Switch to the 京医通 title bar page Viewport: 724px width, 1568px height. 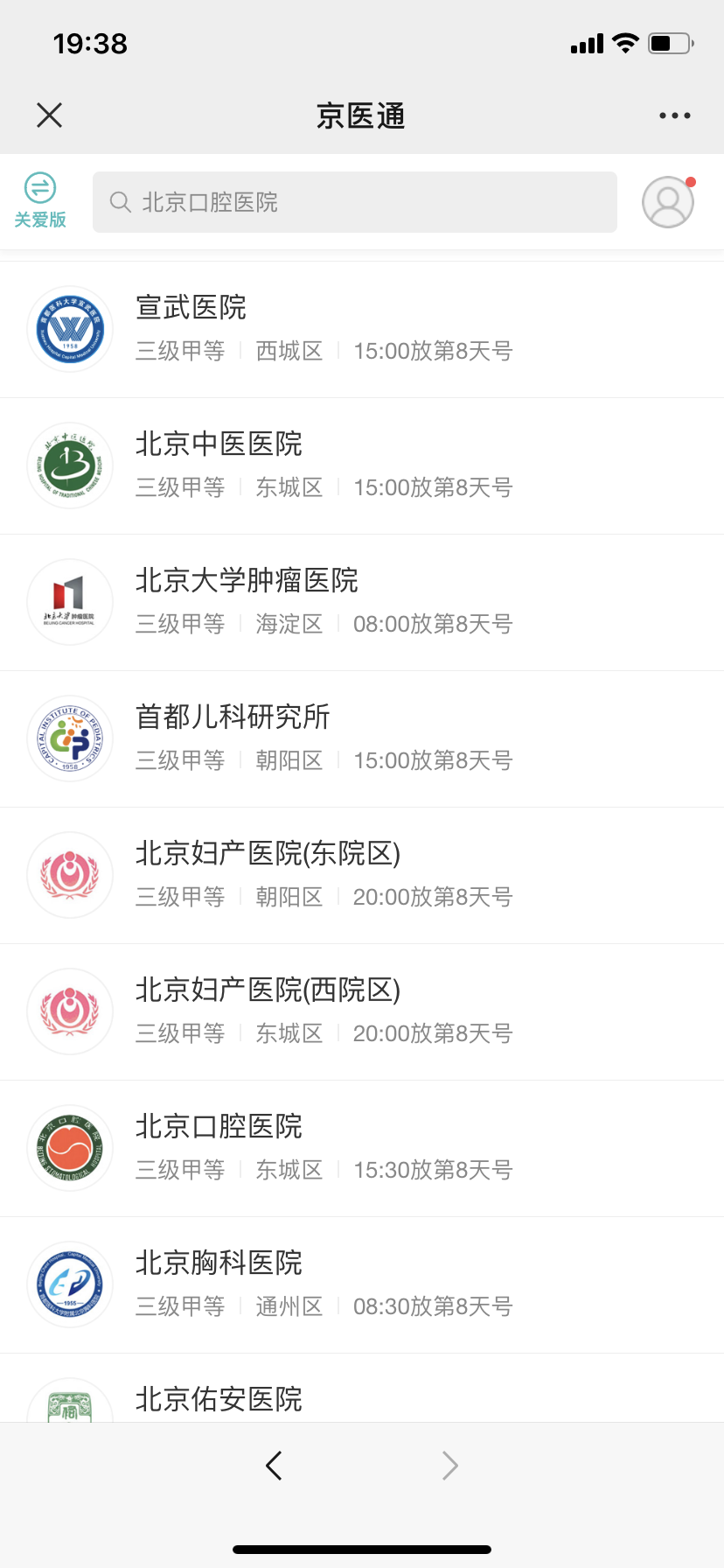click(362, 115)
